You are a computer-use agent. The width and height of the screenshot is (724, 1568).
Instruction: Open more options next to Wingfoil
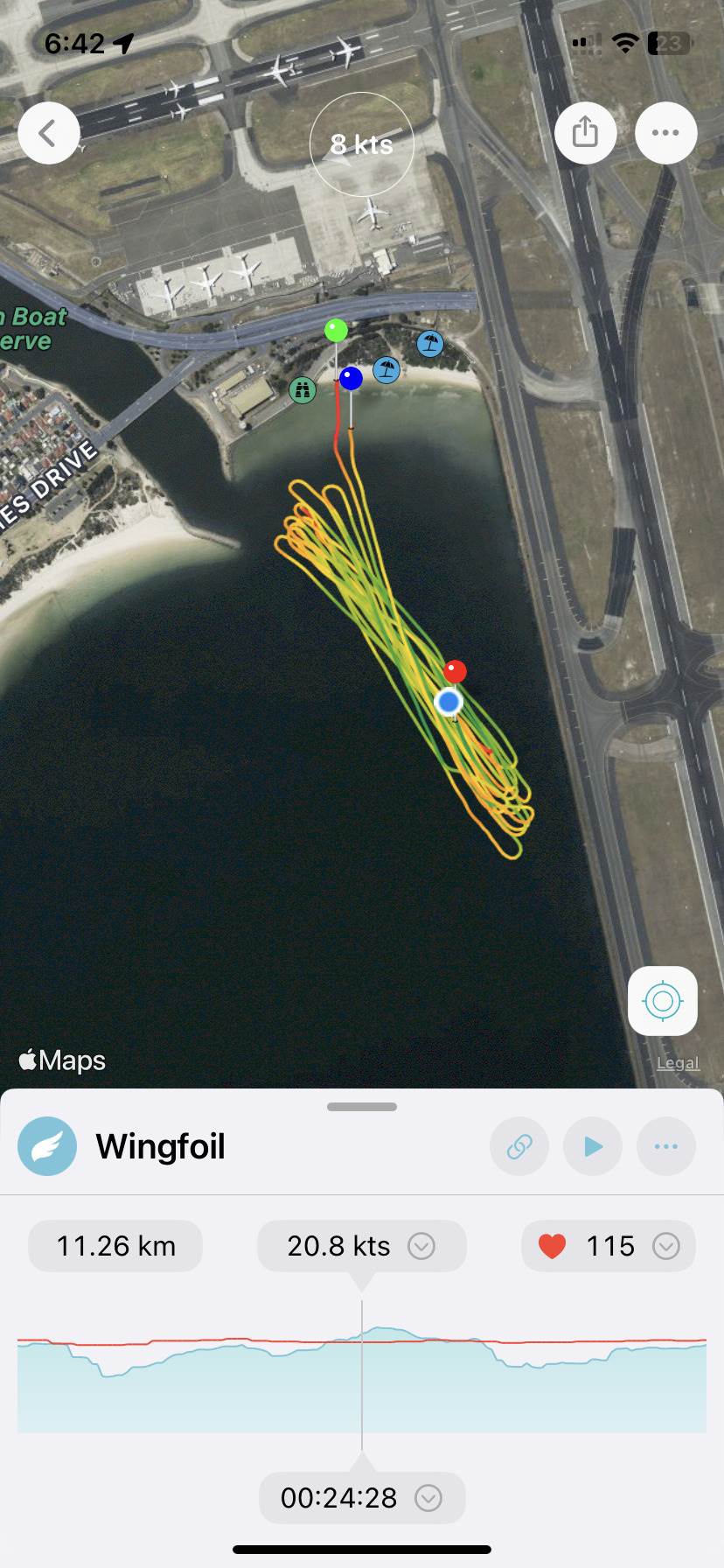point(665,1146)
